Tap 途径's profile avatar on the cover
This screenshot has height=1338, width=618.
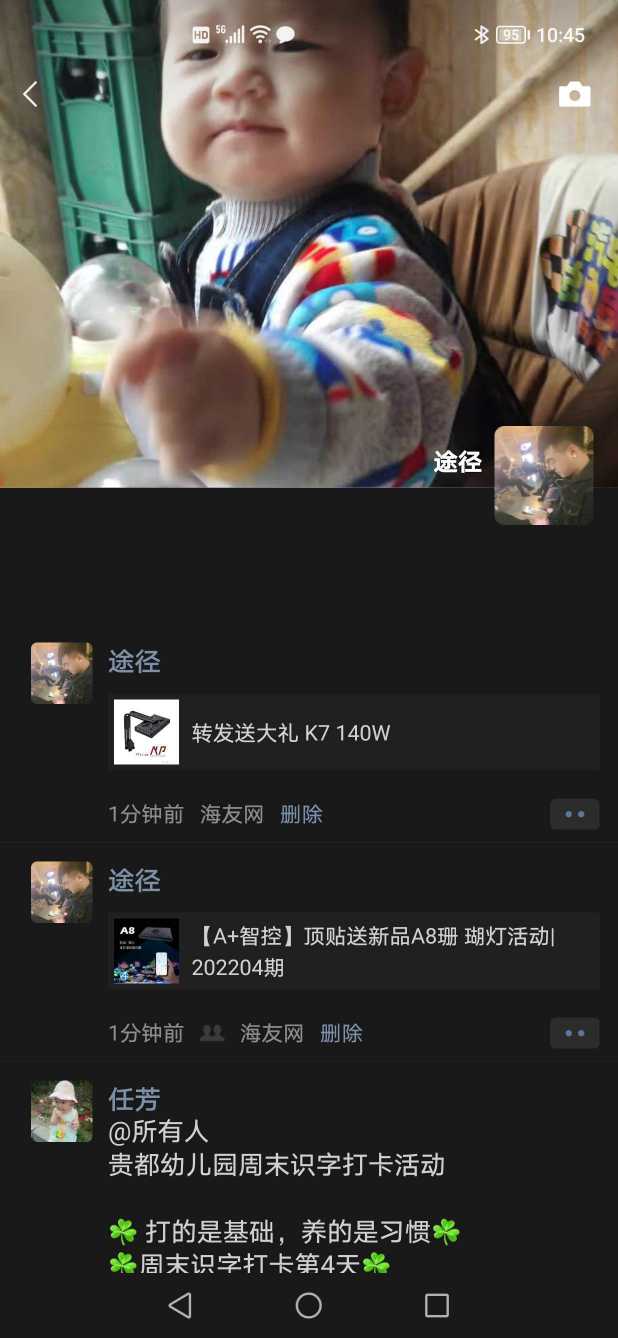(543, 475)
